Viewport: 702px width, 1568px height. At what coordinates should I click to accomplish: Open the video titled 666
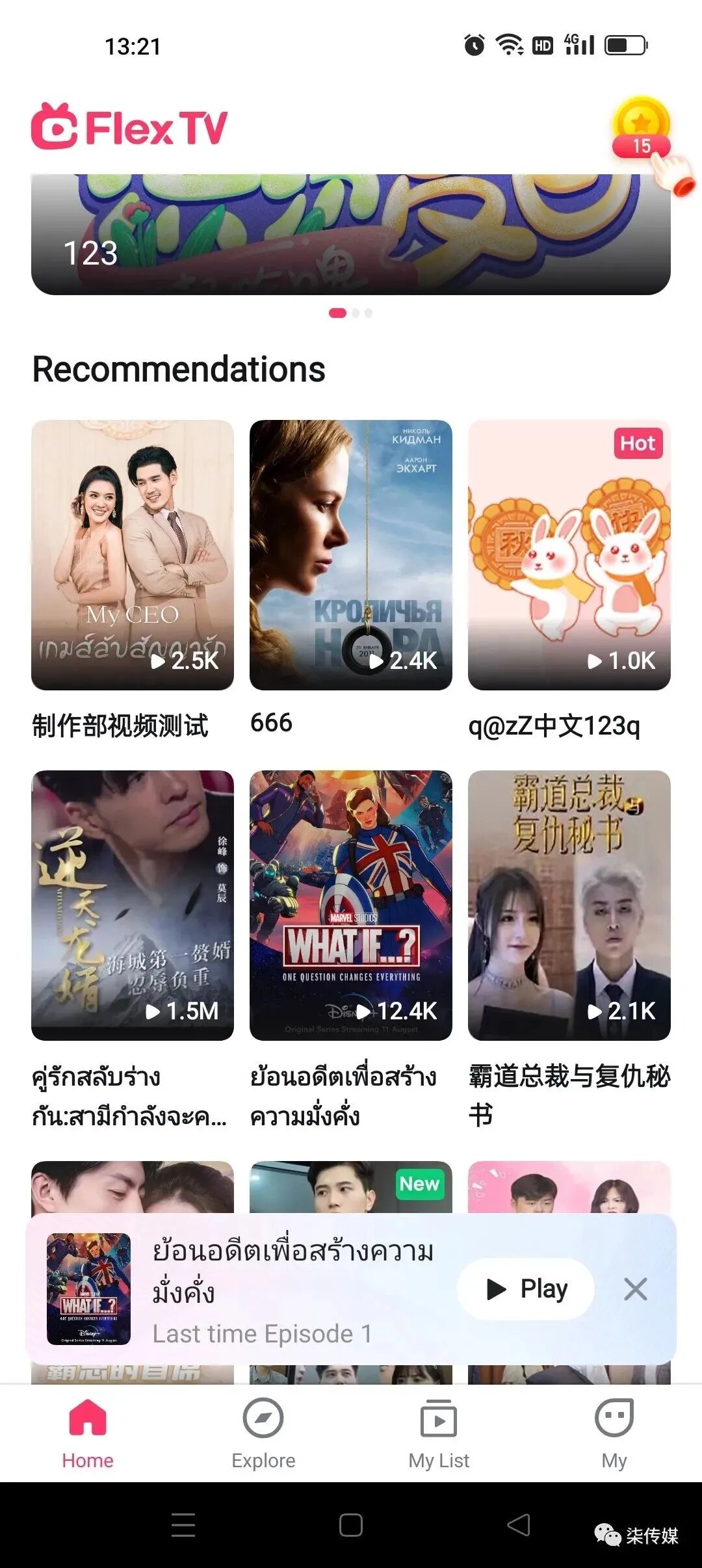pos(351,555)
